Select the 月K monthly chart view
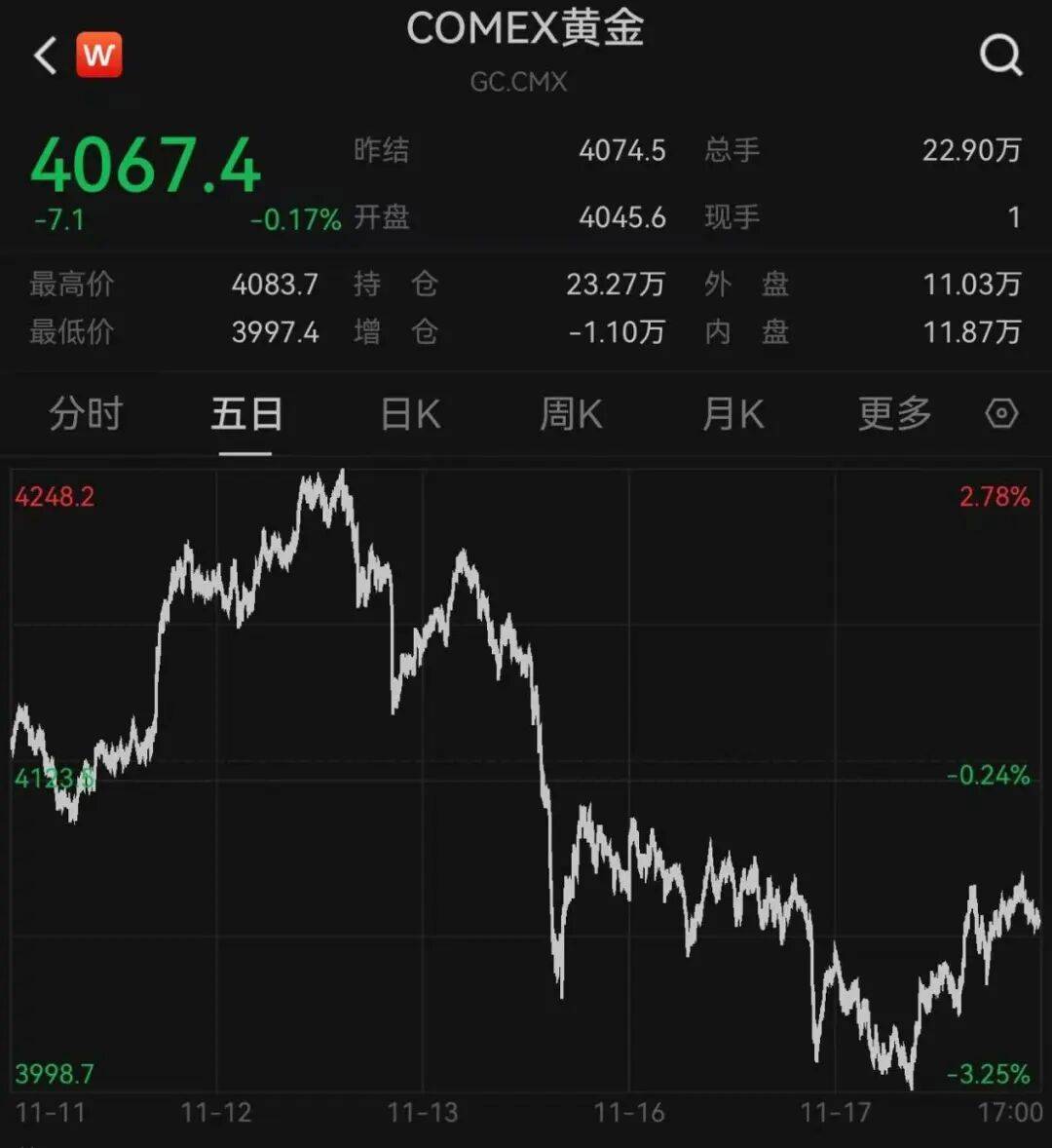The height and width of the screenshot is (1148, 1052). pyautogui.click(x=732, y=414)
